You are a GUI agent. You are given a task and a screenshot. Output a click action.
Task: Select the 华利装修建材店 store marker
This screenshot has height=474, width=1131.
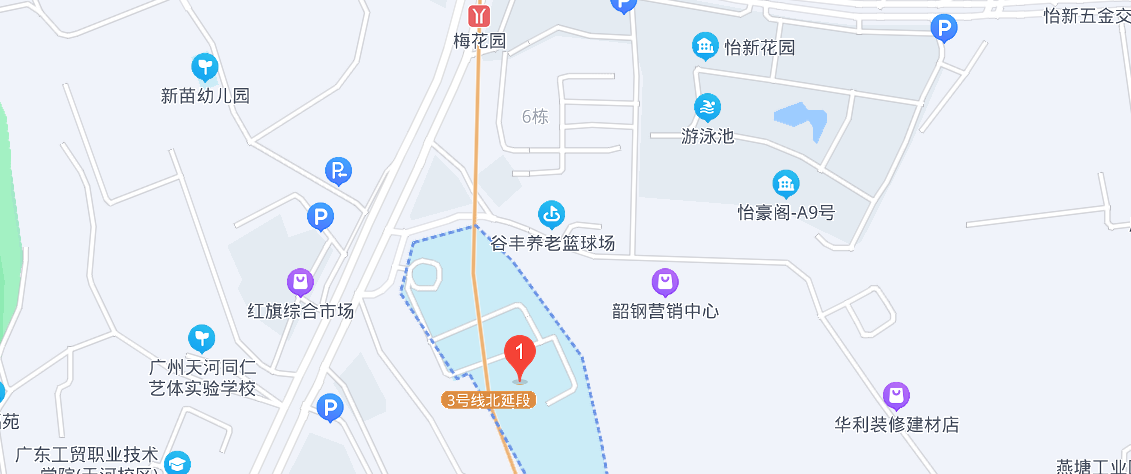pyautogui.click(x=898, y=396)
